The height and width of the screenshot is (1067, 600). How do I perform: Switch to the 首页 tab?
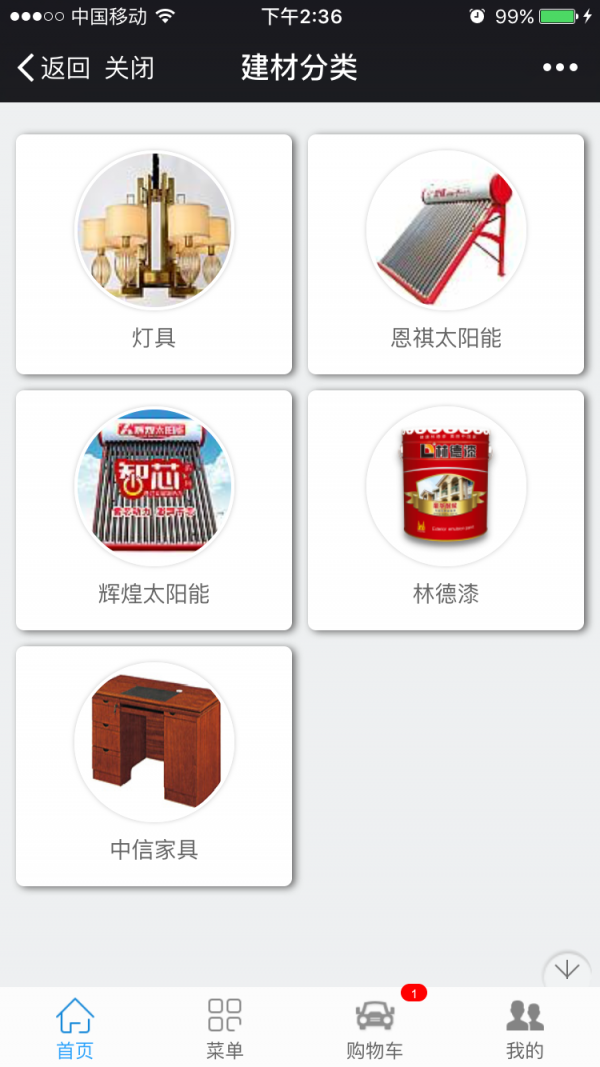[75, 1028]
